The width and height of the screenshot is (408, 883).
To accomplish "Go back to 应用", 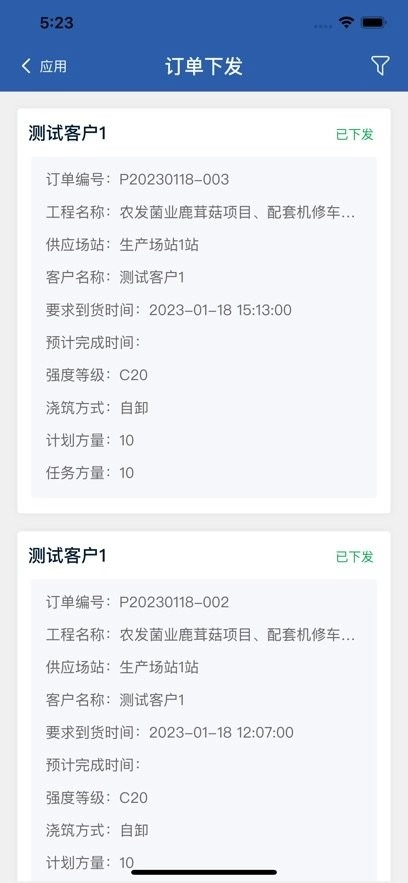I will (x=44, y=66).
